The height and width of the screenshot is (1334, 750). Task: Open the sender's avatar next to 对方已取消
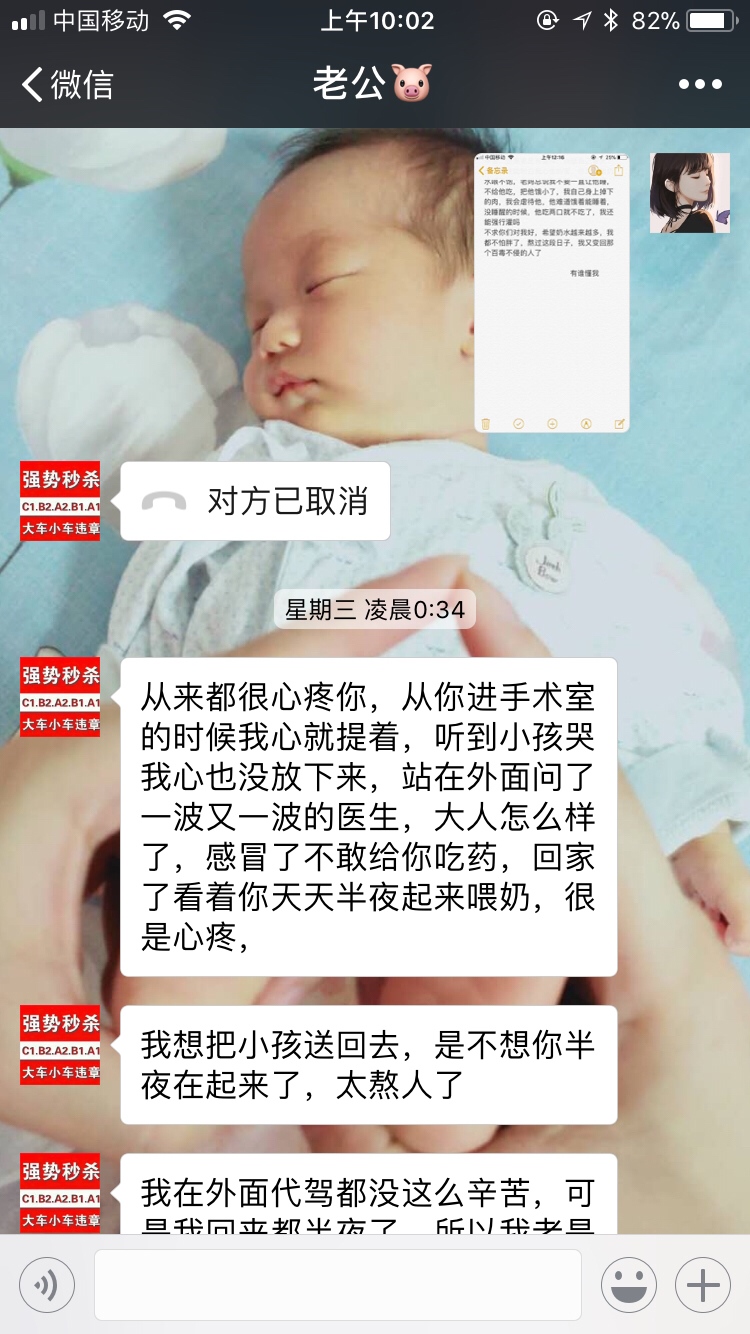click(x=60, y=501)
